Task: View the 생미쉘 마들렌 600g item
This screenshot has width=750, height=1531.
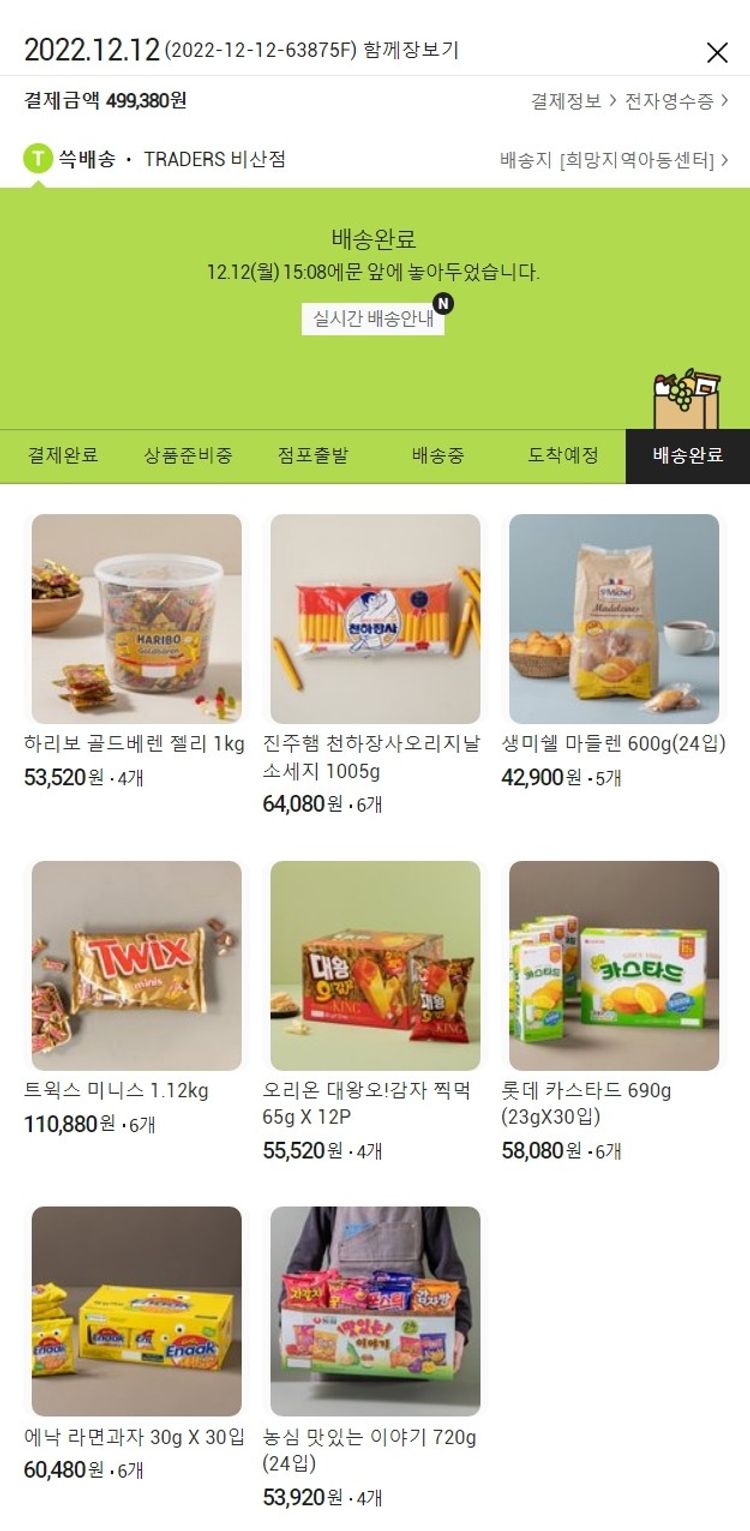Action: point(614,619)
